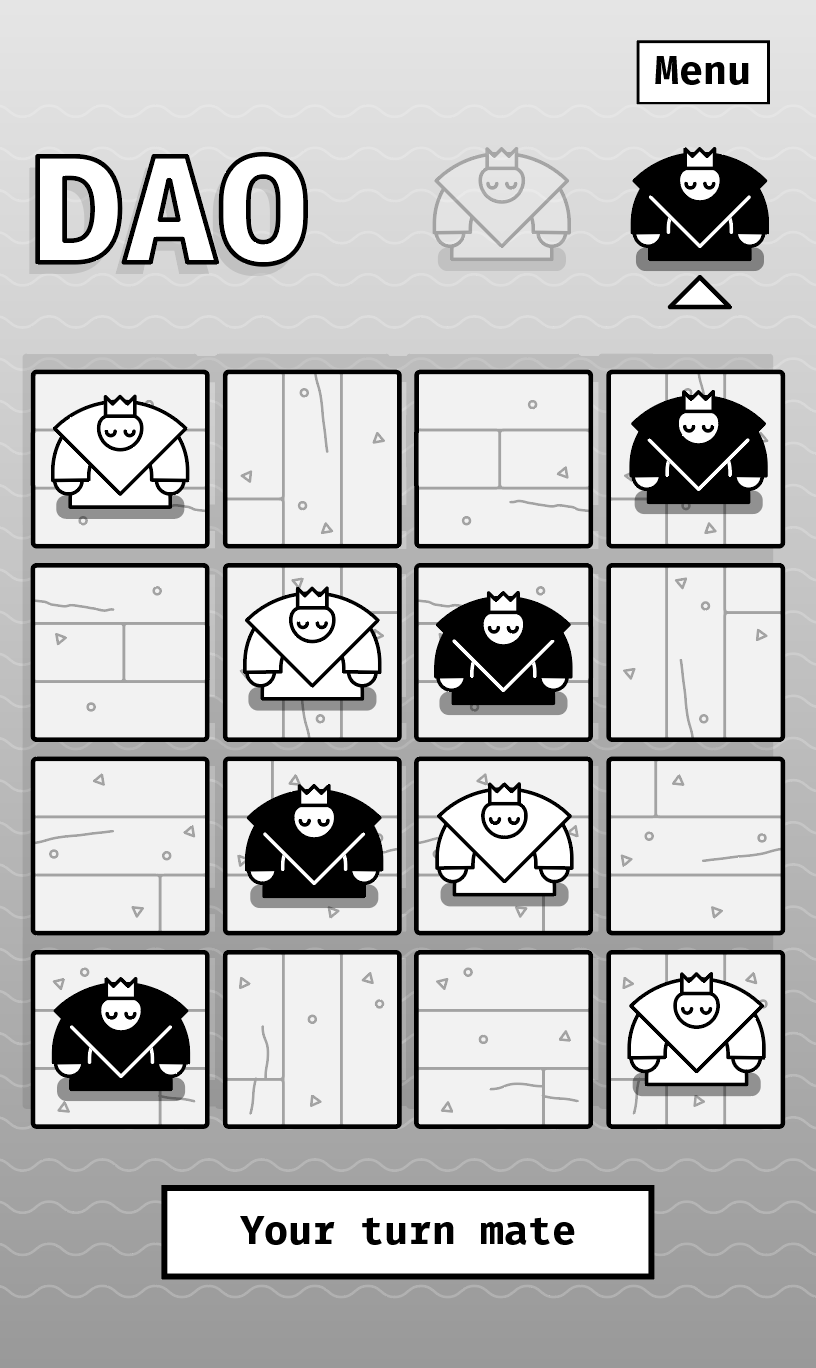Tap the empty square in bottom row, third column
Viewport: 816px width, 1368px height.
[504, 1040]
